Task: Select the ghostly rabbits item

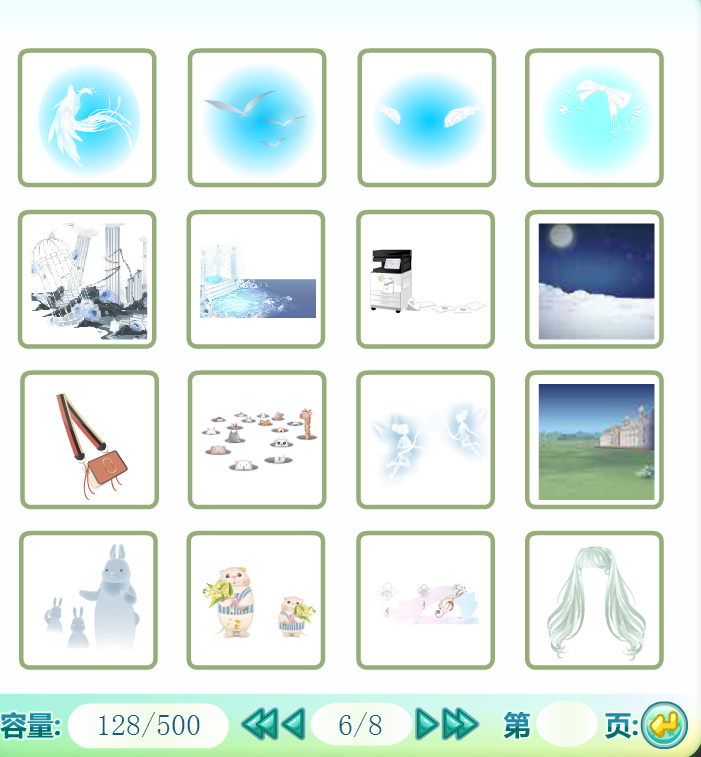Action: tap(88, 600)
